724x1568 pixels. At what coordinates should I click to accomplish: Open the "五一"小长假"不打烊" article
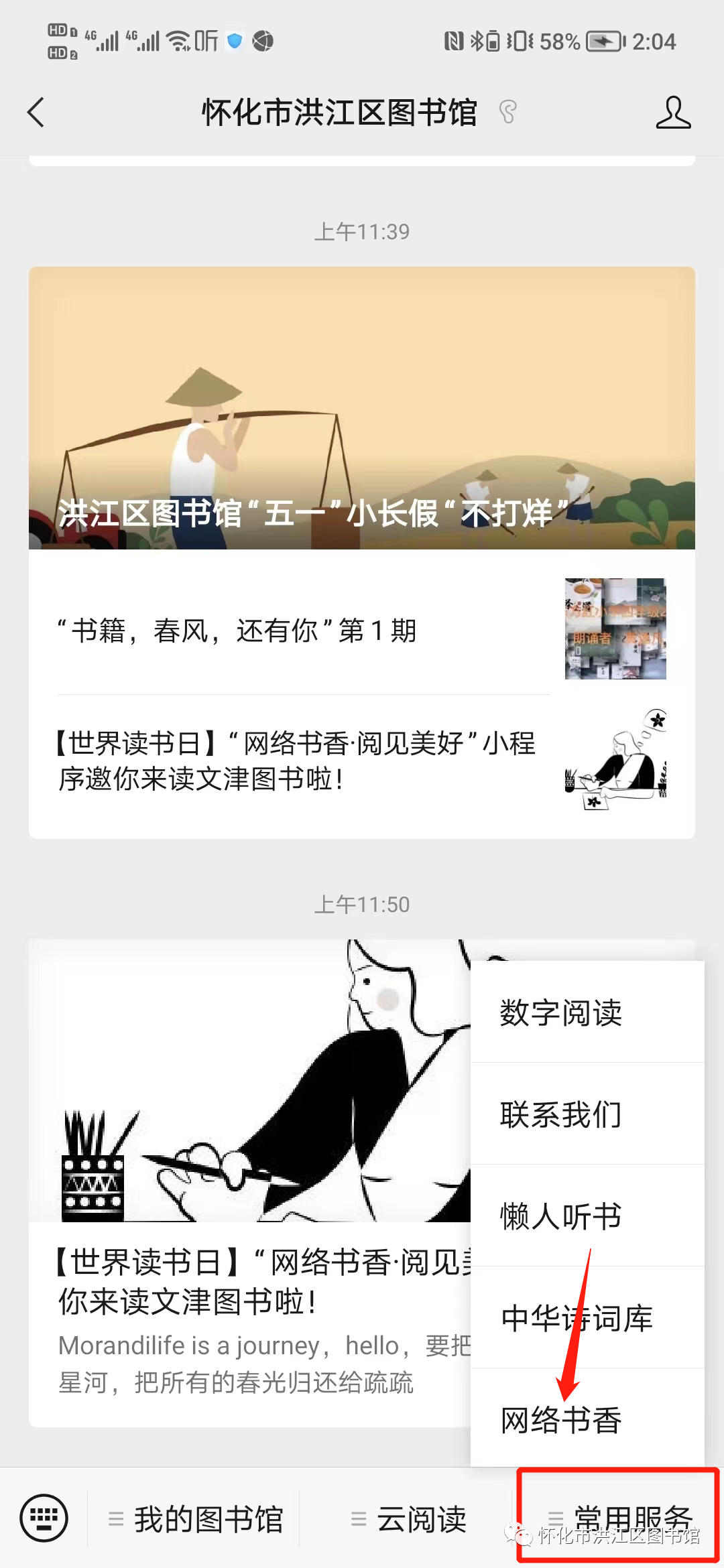362,408
